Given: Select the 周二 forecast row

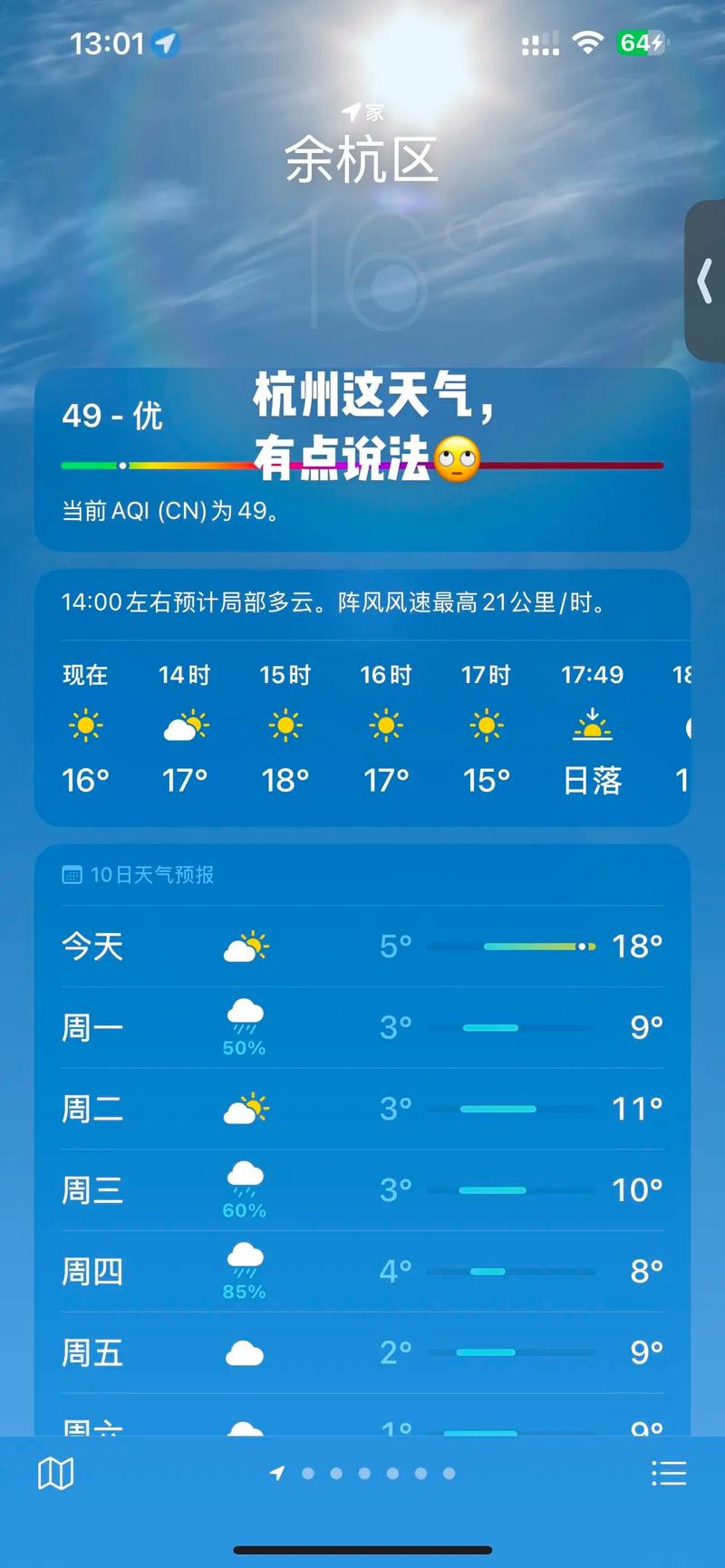Looking at the screenshot, I should coord(362,1109).
